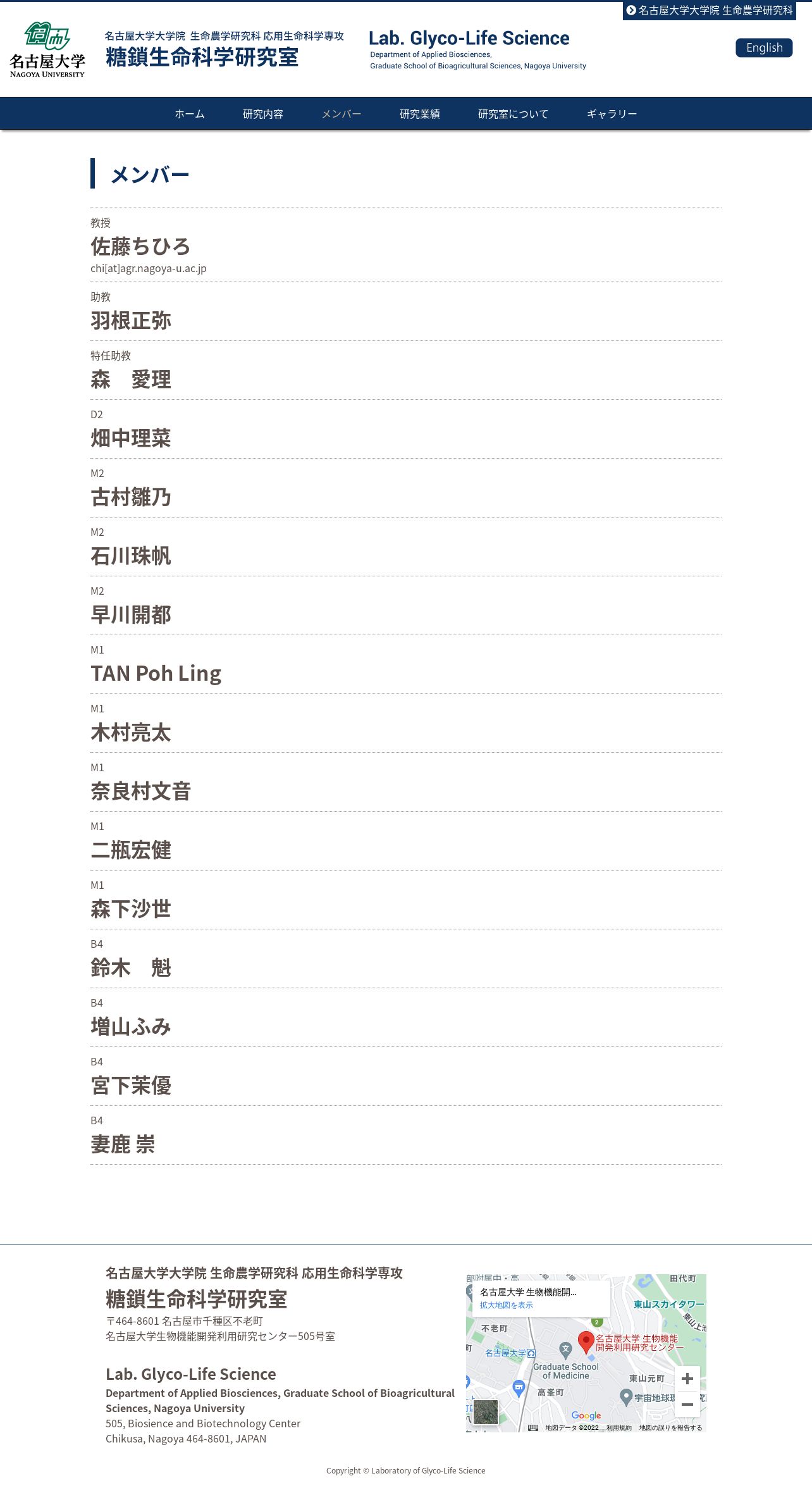This screenshot has height=1495, width=812.
Task: Zoom out on the map
Action: (x=687, y=1404)
